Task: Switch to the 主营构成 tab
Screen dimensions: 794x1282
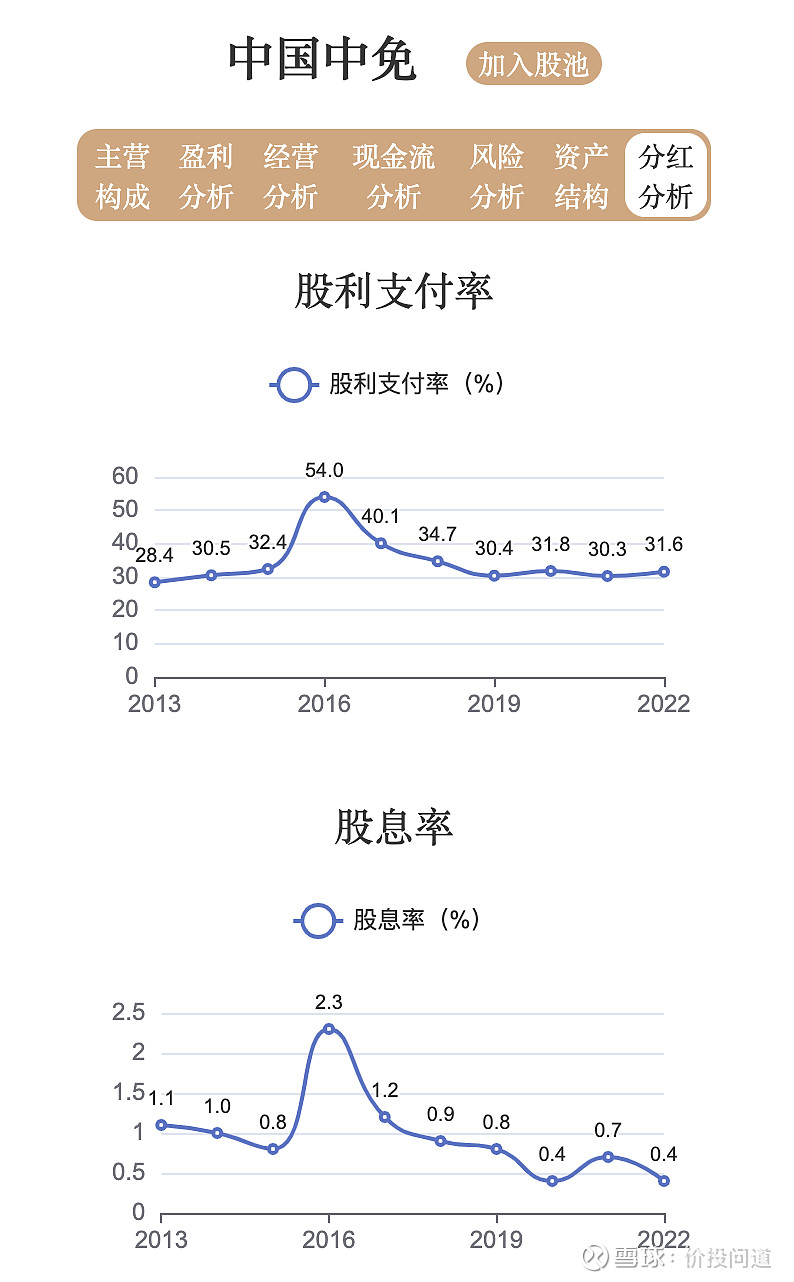Action: click(122, 176)
